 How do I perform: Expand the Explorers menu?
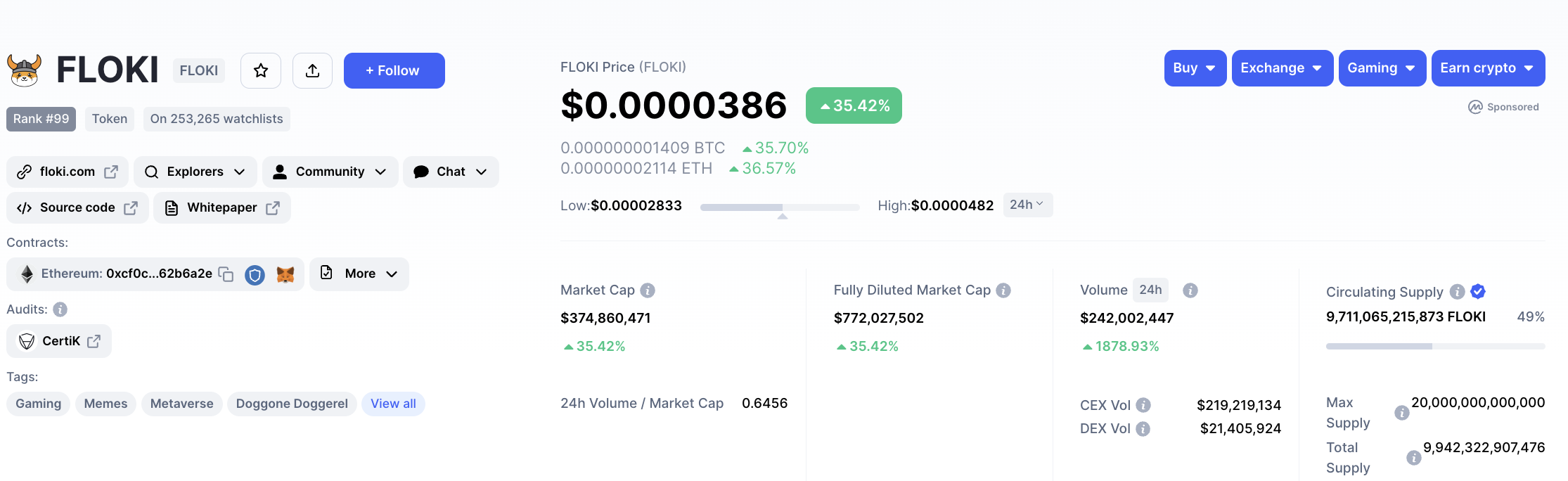195,172
